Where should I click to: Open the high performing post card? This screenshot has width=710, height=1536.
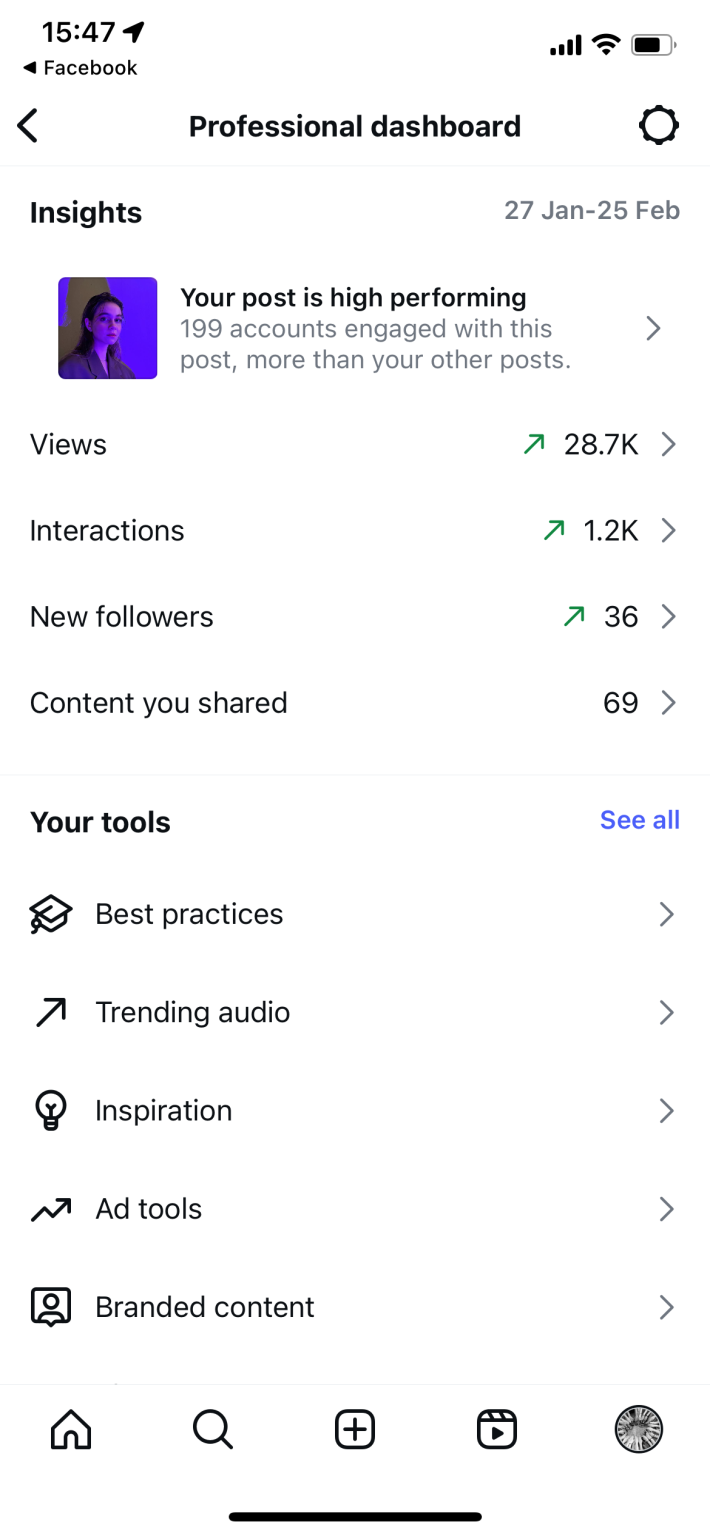pos(355,328)
